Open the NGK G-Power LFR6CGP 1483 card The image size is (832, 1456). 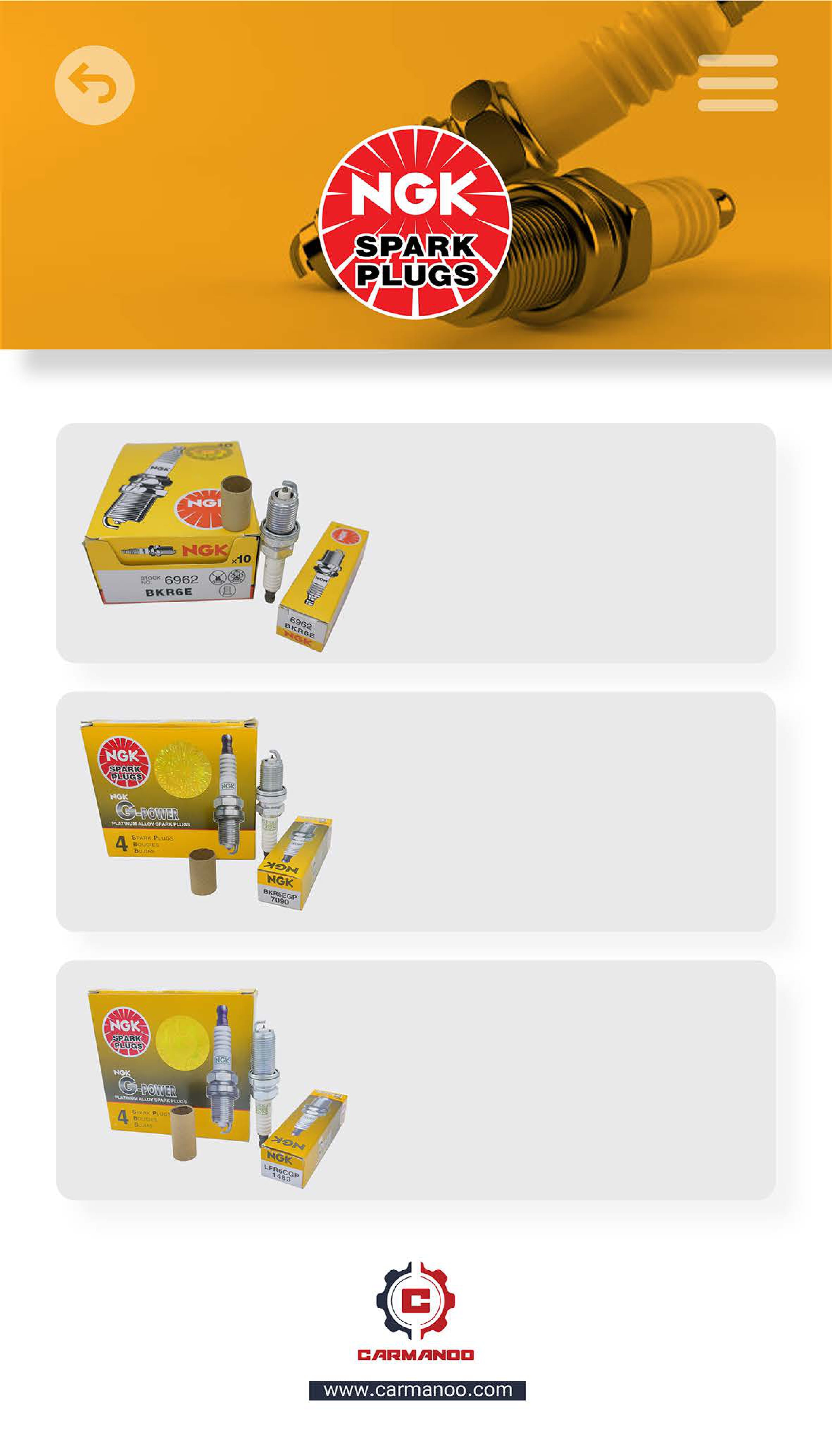click(415, 1080)
